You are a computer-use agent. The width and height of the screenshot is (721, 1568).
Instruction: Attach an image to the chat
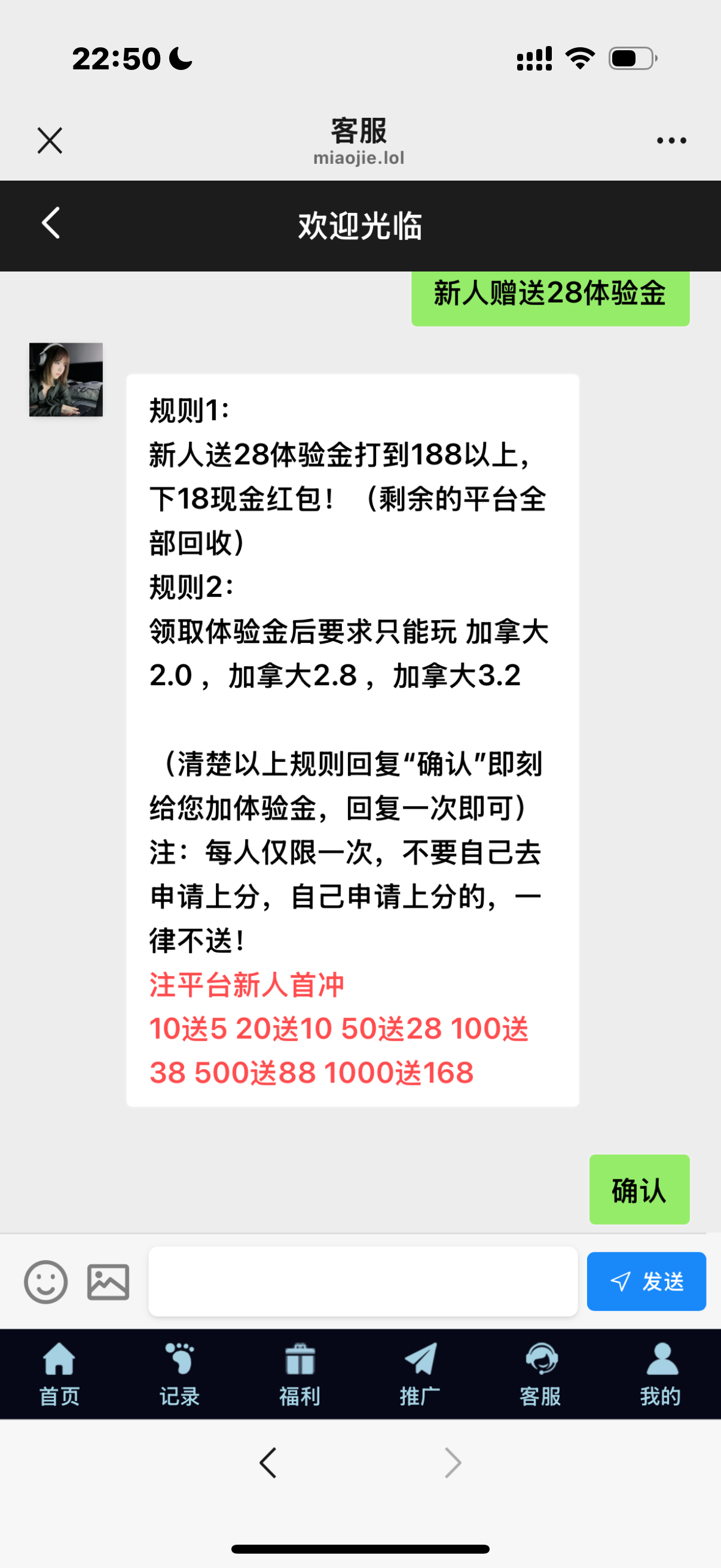(108, 1282)
